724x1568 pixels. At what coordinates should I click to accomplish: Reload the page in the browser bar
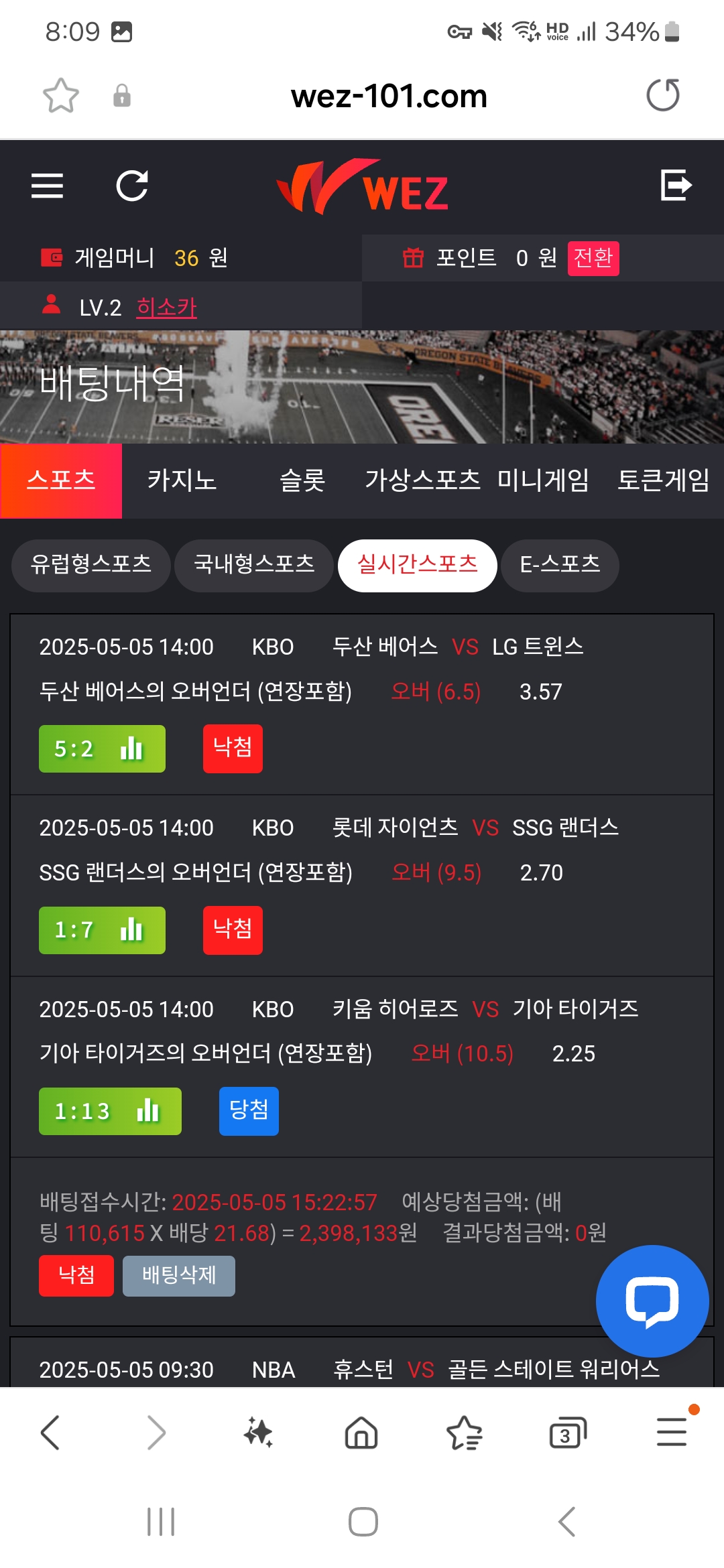(x=663, y=95)
